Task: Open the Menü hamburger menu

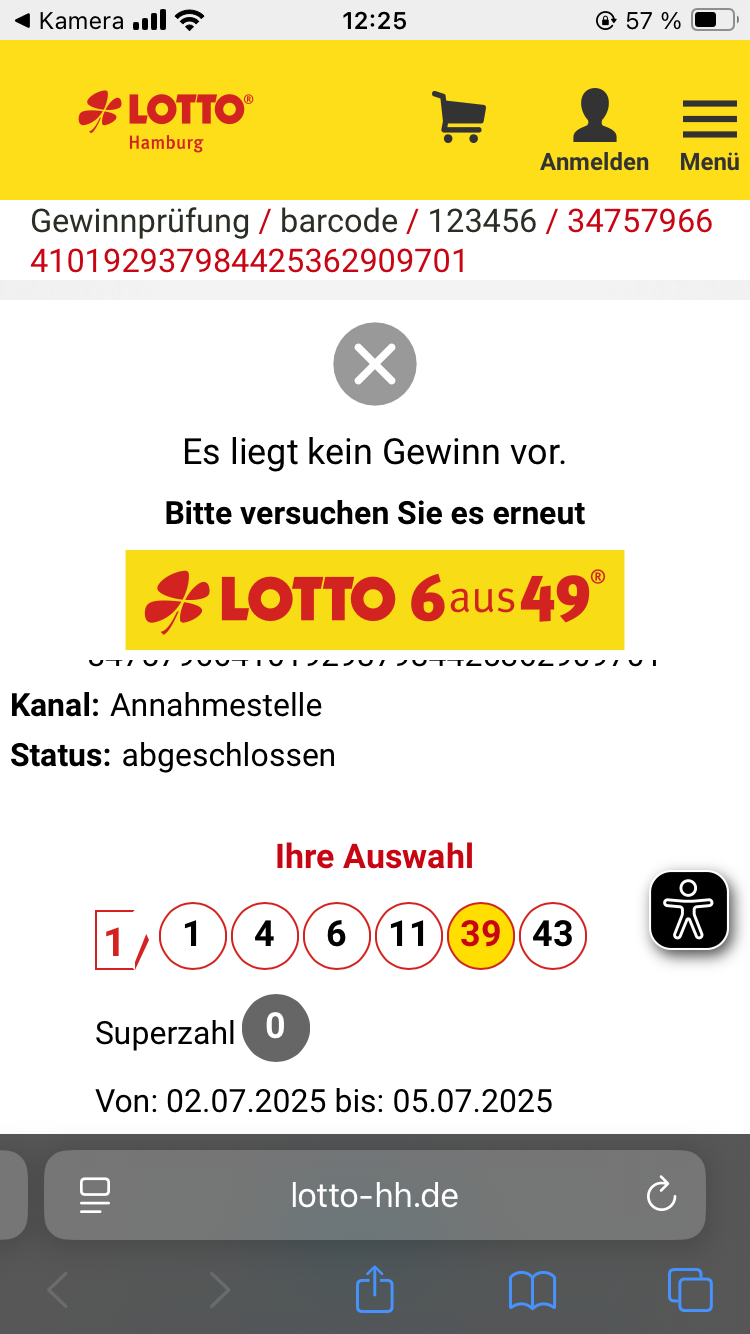Action: (x=709, y=130)
